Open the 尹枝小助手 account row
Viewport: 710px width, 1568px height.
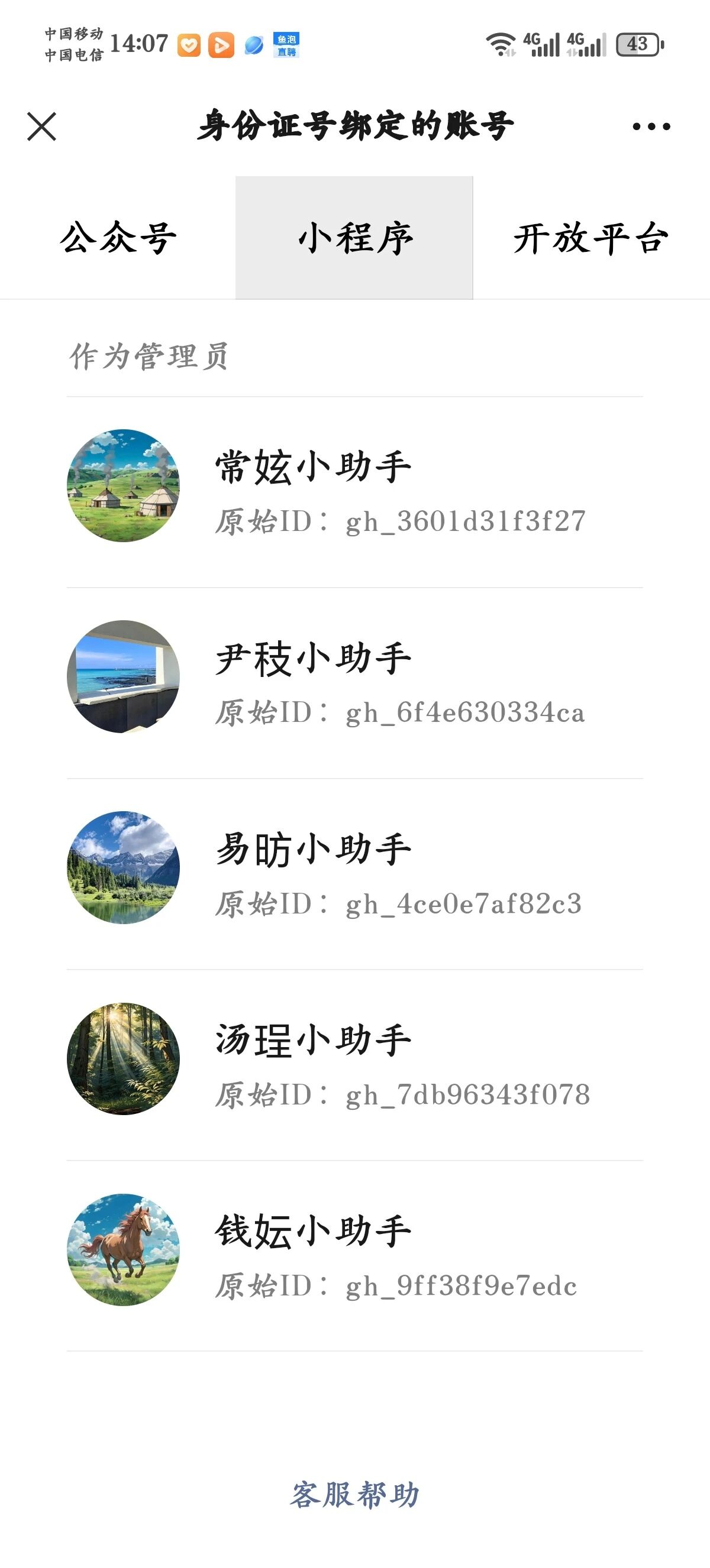354,683
